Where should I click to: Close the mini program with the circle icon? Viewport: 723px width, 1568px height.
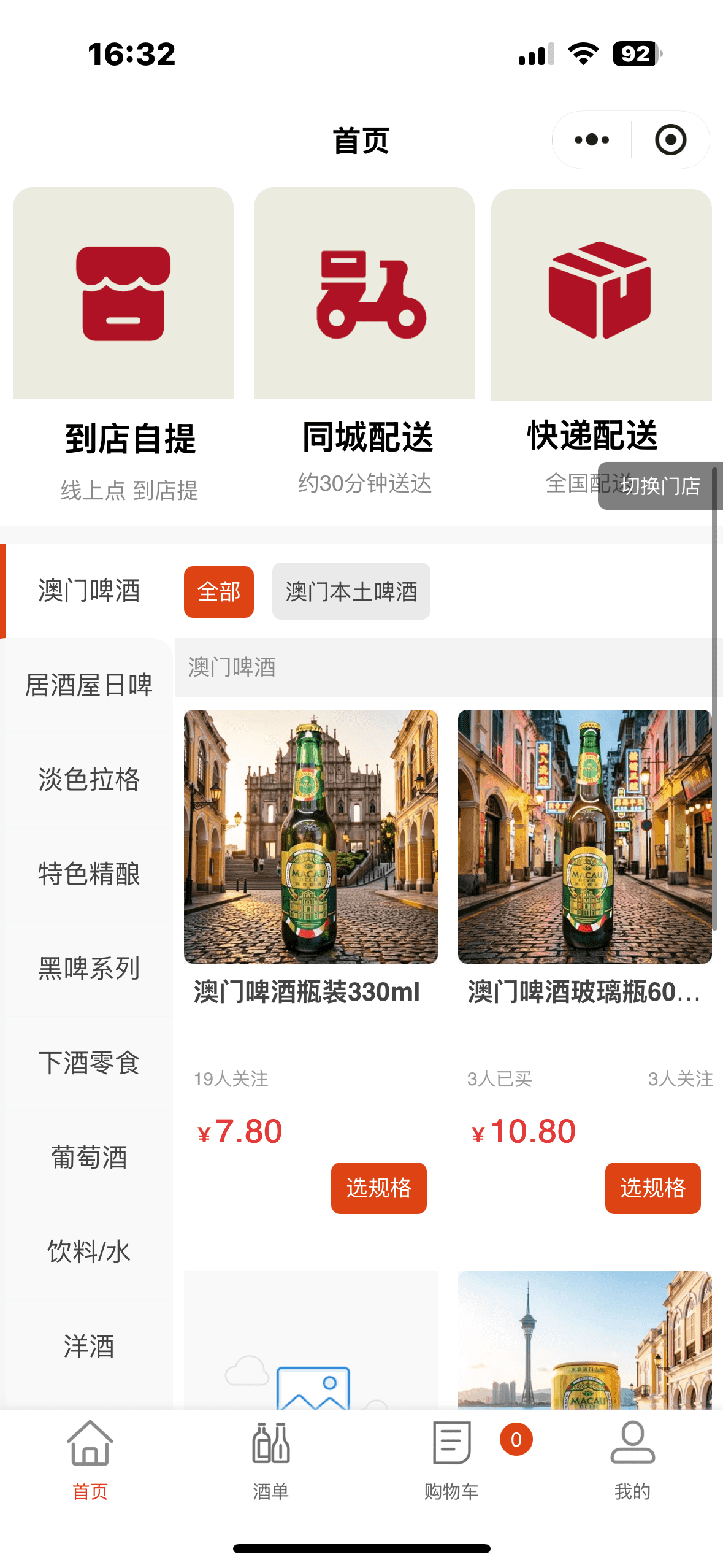670,140
